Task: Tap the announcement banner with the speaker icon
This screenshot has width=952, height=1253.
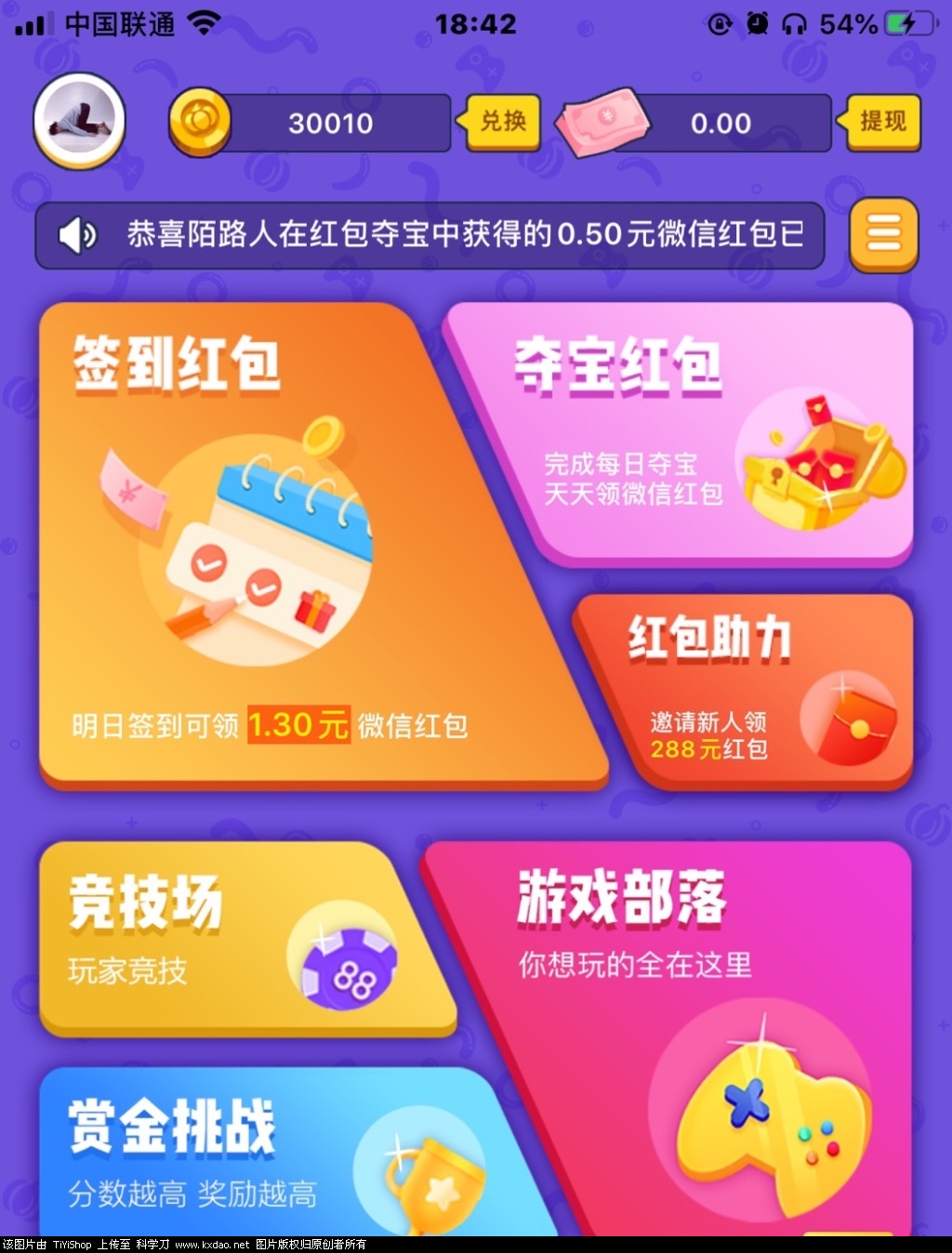Action: 430,234
